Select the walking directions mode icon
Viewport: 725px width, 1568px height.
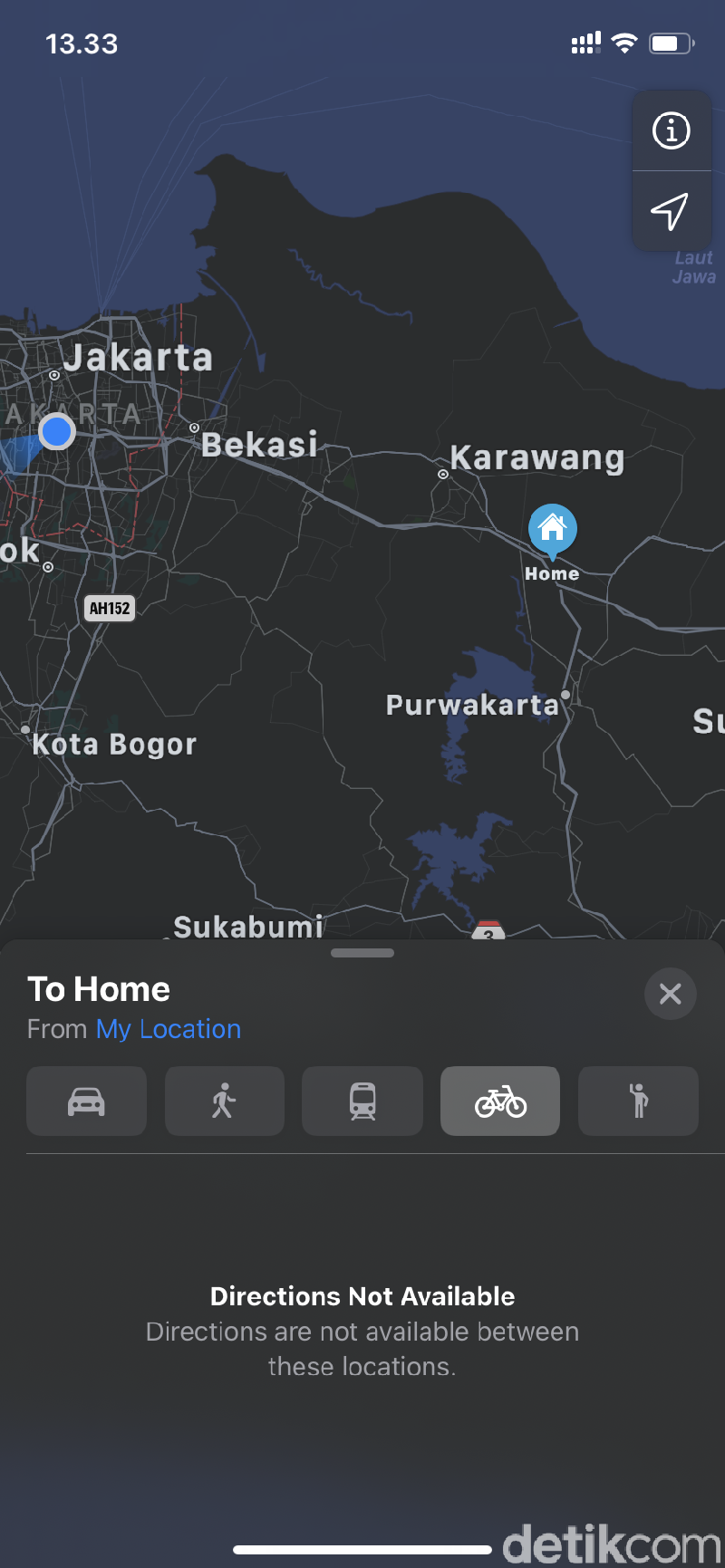click(225, 1101)
